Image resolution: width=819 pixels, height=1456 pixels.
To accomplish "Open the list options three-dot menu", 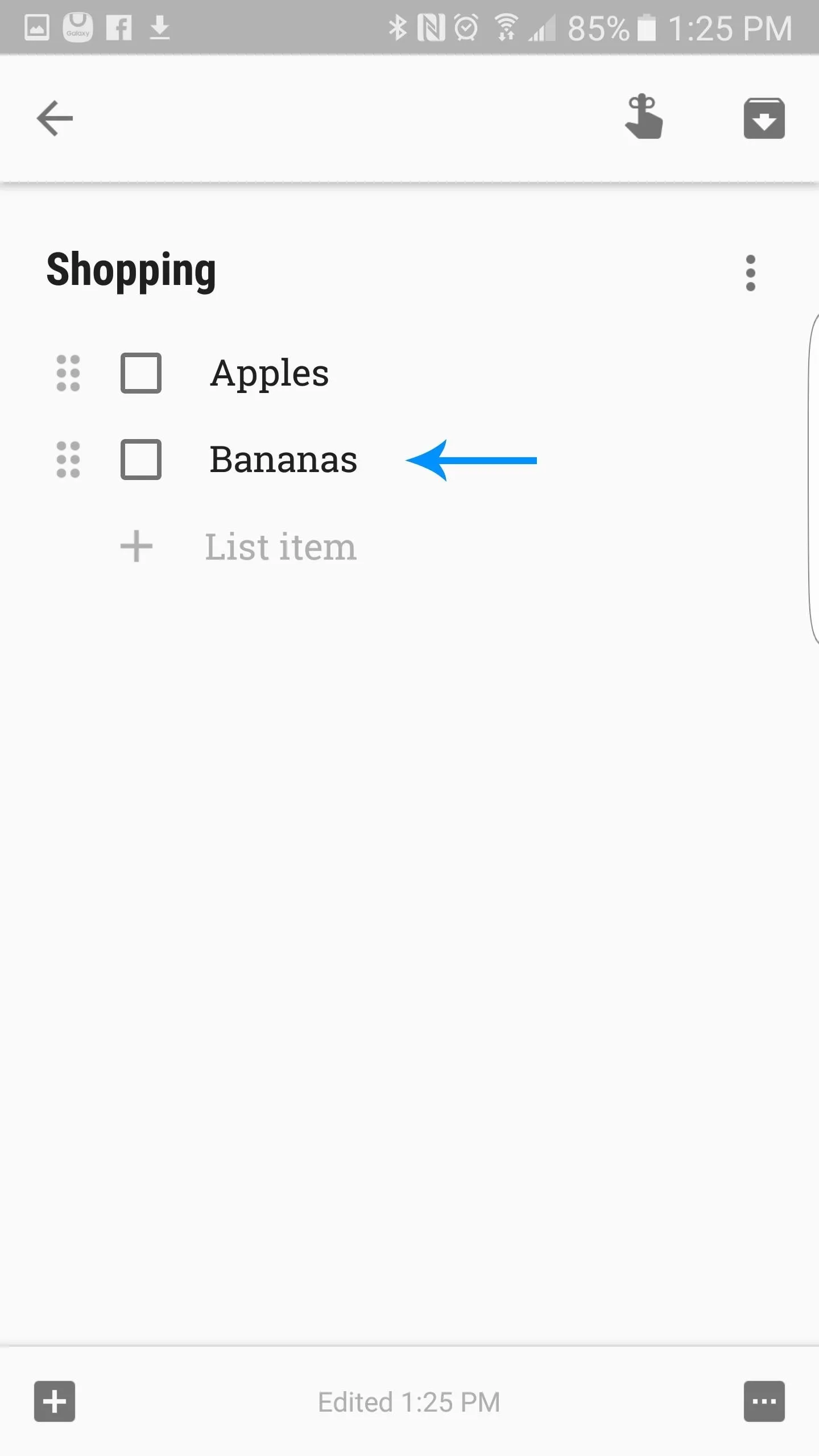I will 750,273.
